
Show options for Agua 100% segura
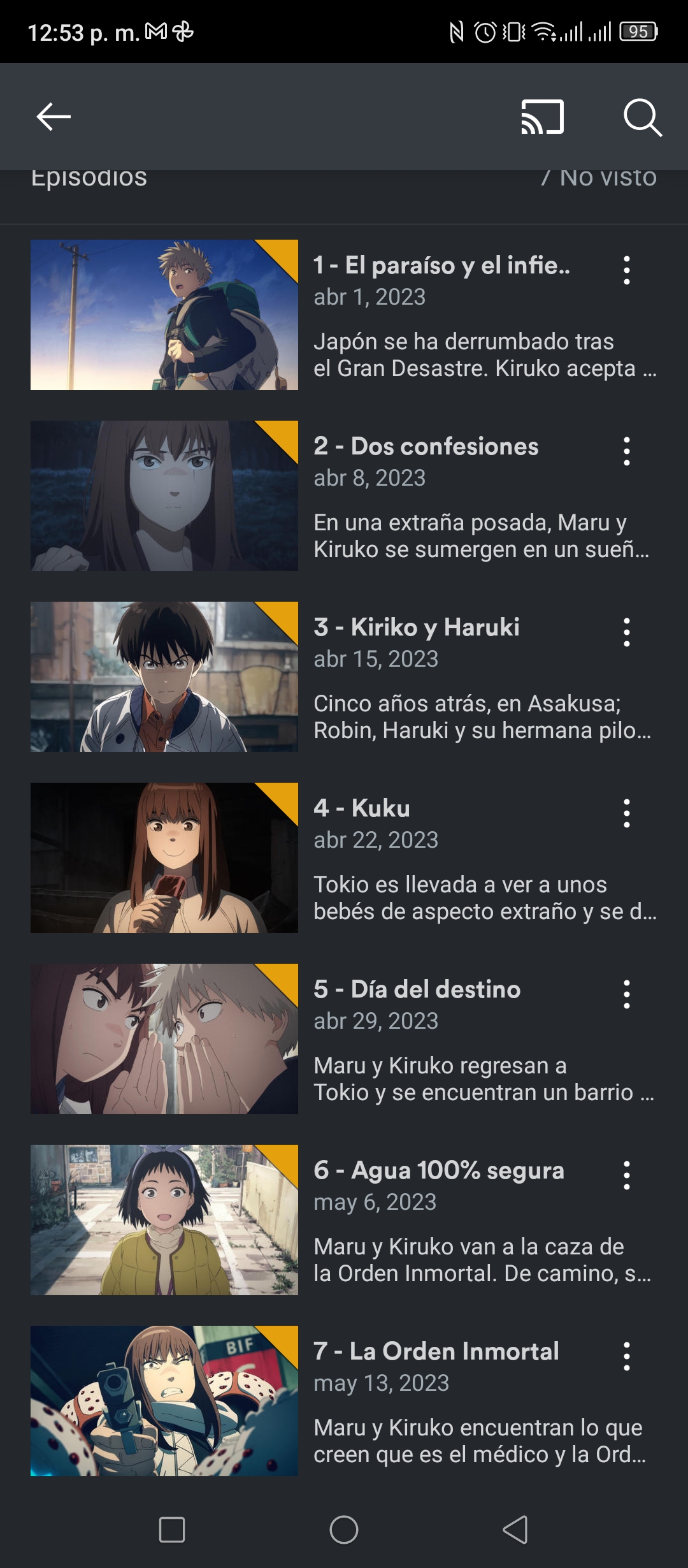pyautogui.click(x=627, y=1175)
